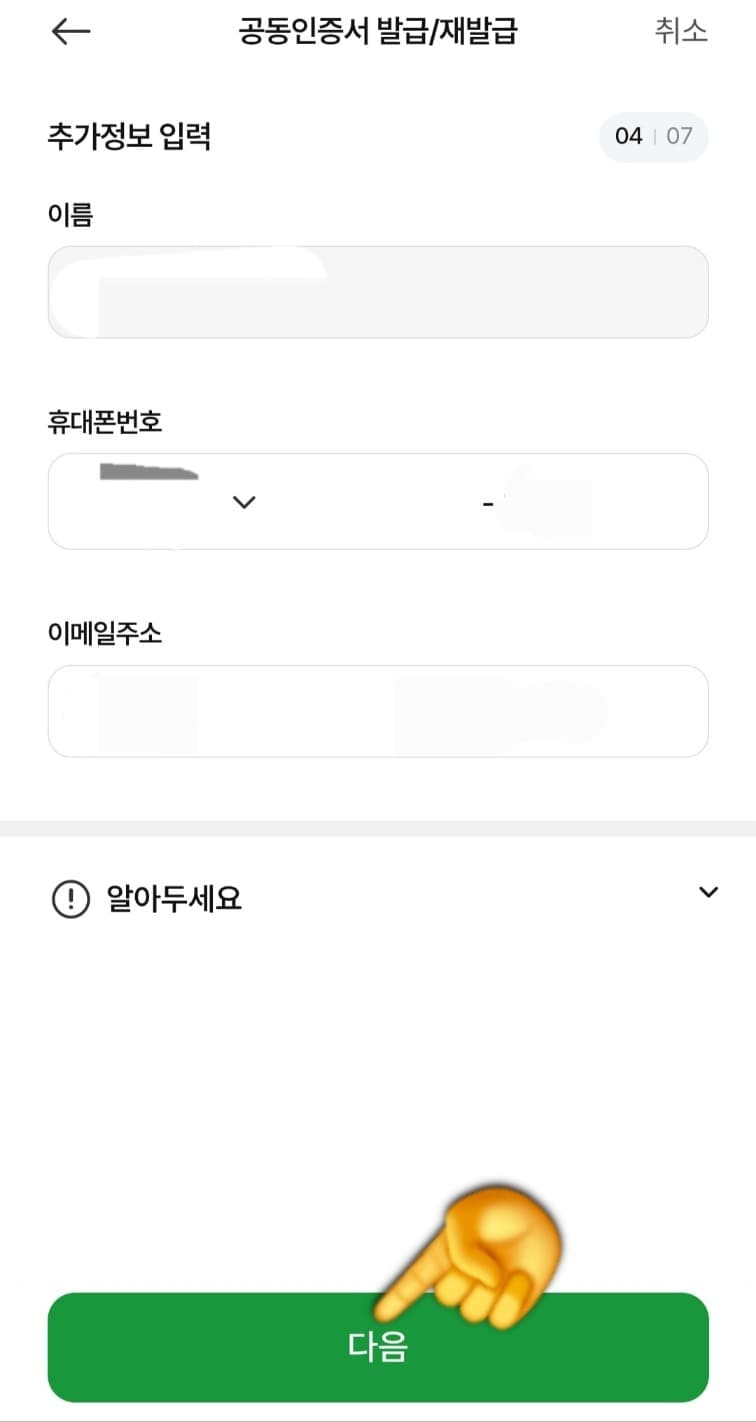Tap the 공동인증서 발급/재발급 title bar
756x1422 pixels.
click(x=378, y=31)
